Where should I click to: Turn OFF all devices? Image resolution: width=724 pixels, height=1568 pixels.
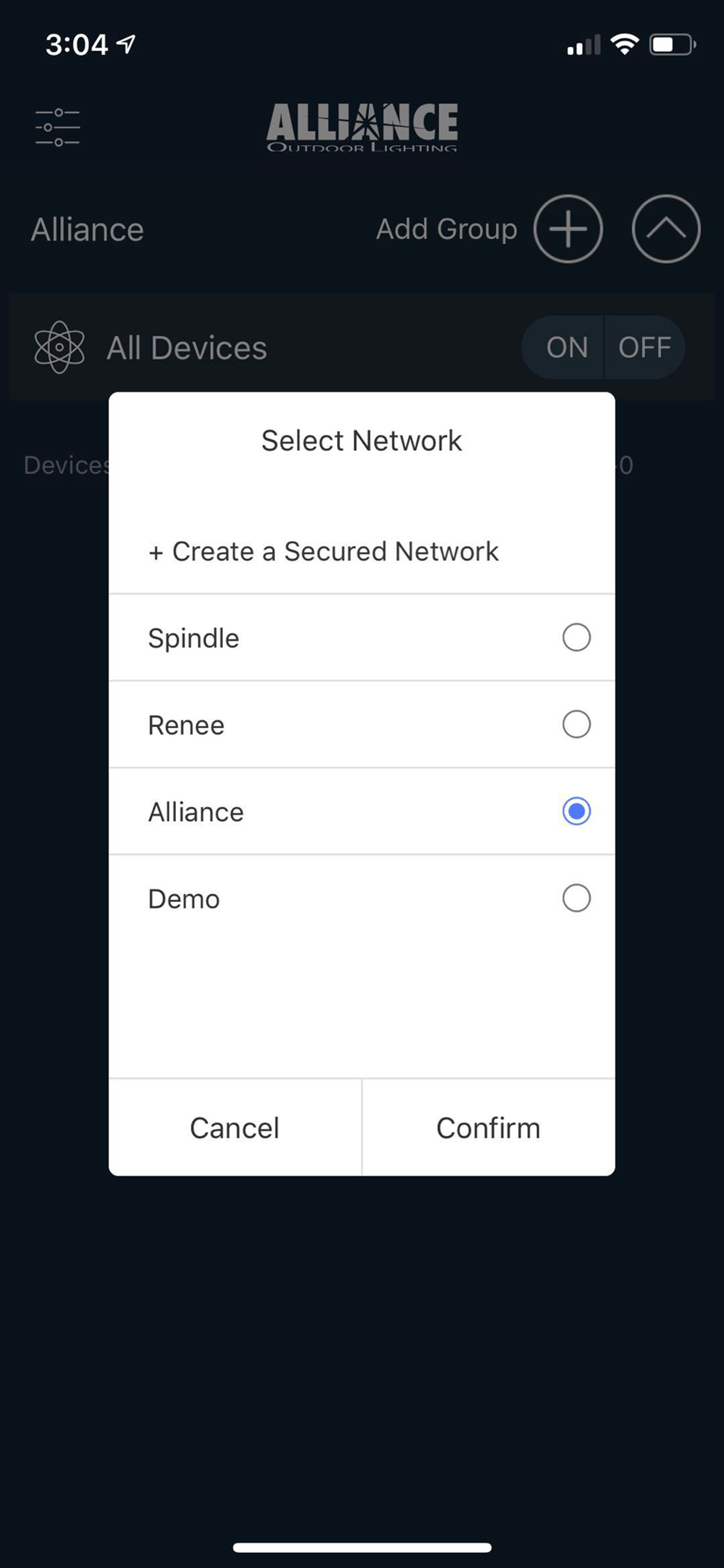[644, 347]
